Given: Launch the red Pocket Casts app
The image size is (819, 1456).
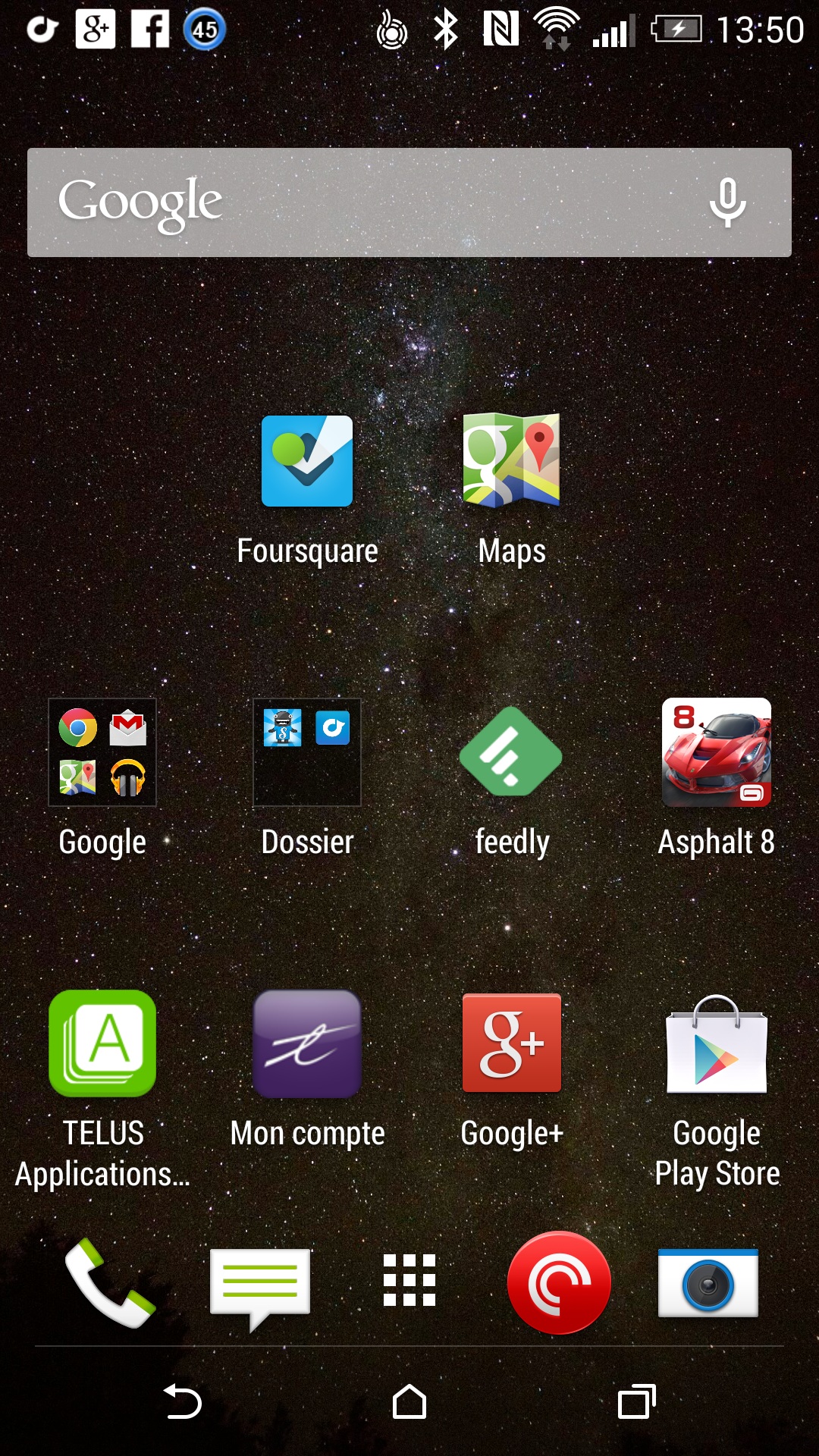Looking at the screenshot, I should [x=559, y=1282].
